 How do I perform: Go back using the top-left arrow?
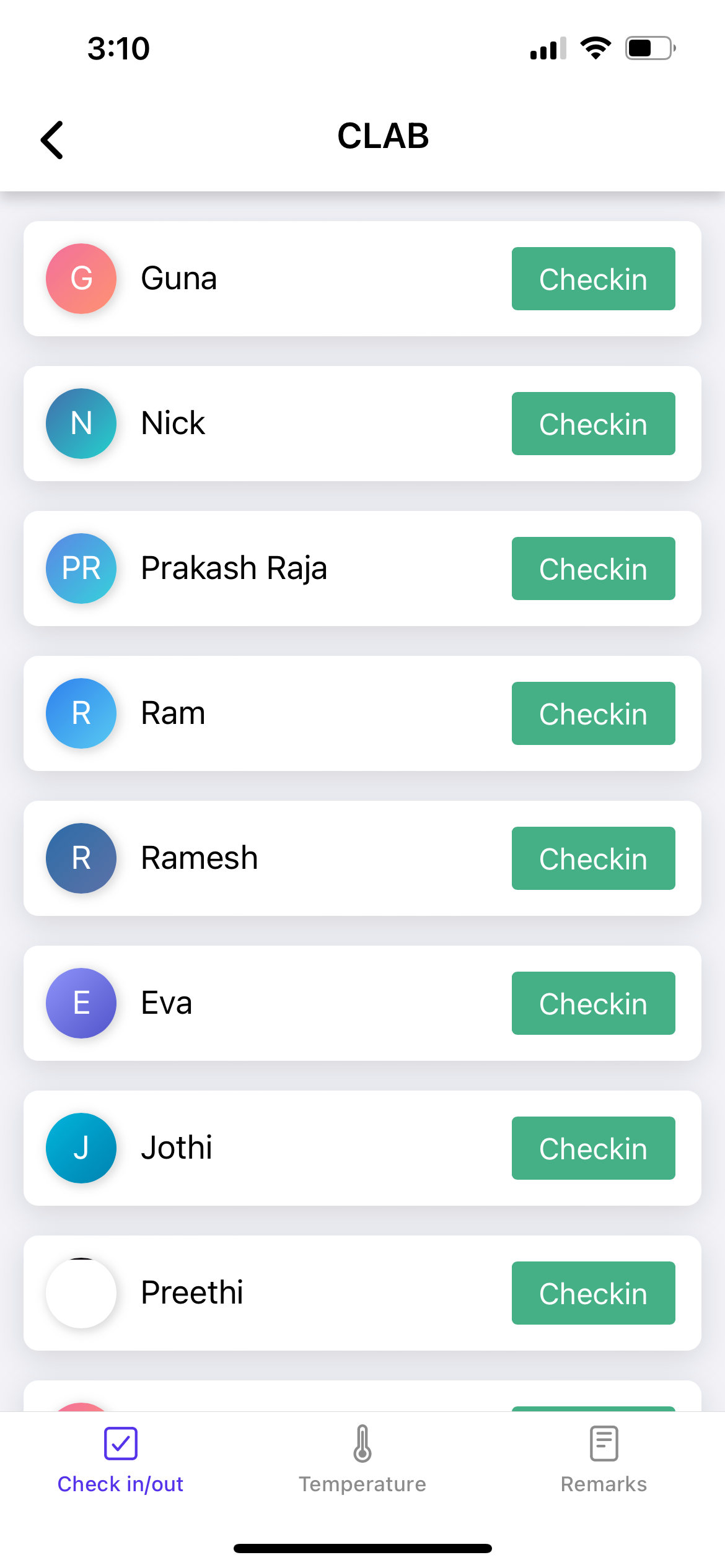pos(52,140)
